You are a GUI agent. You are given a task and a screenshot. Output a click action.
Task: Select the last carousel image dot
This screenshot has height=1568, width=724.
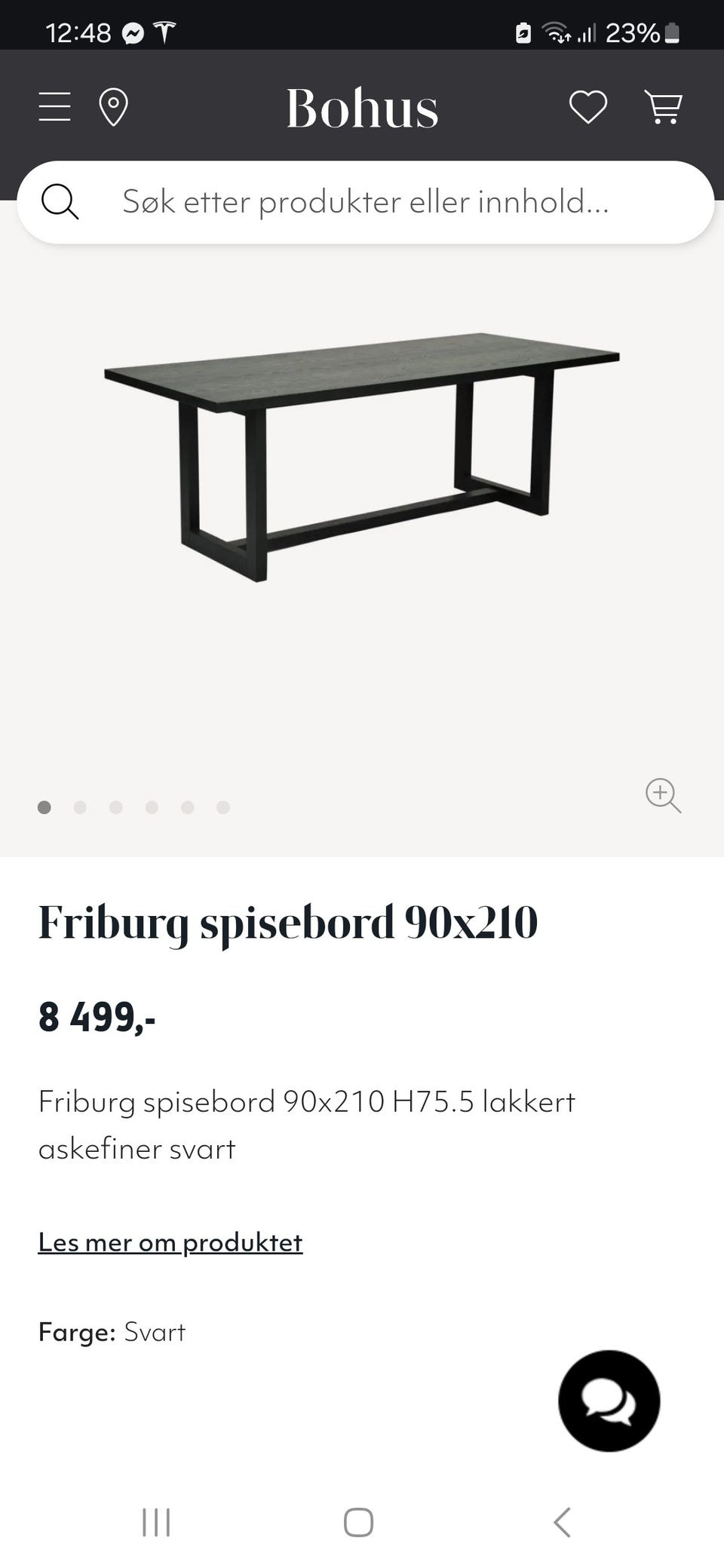click(x=222, y=807)
